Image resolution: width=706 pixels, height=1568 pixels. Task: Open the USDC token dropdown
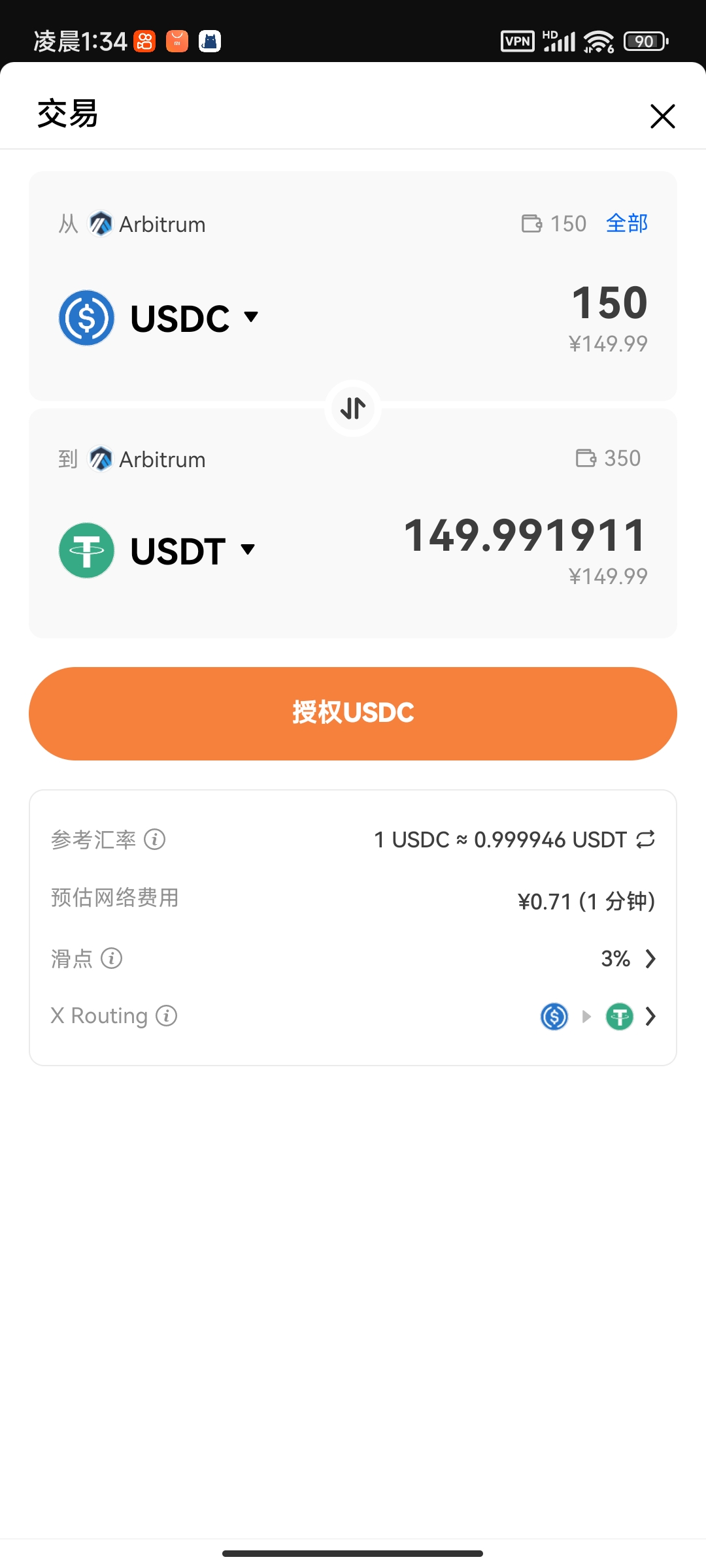[160, 318]
